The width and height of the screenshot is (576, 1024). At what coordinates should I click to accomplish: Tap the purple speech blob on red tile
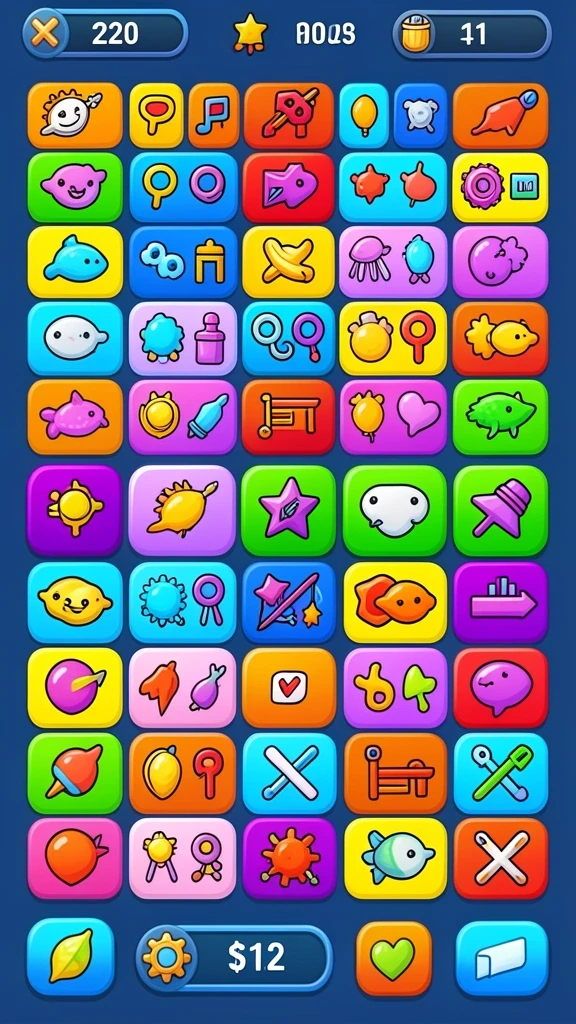(501, 688)
